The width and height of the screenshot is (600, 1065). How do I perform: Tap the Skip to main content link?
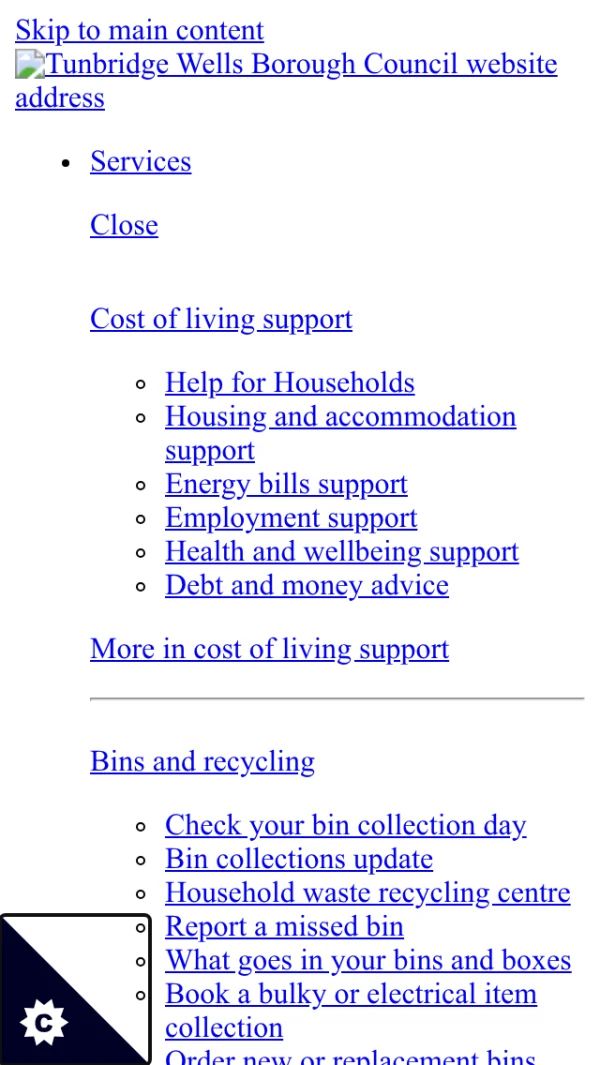[139, 31]
